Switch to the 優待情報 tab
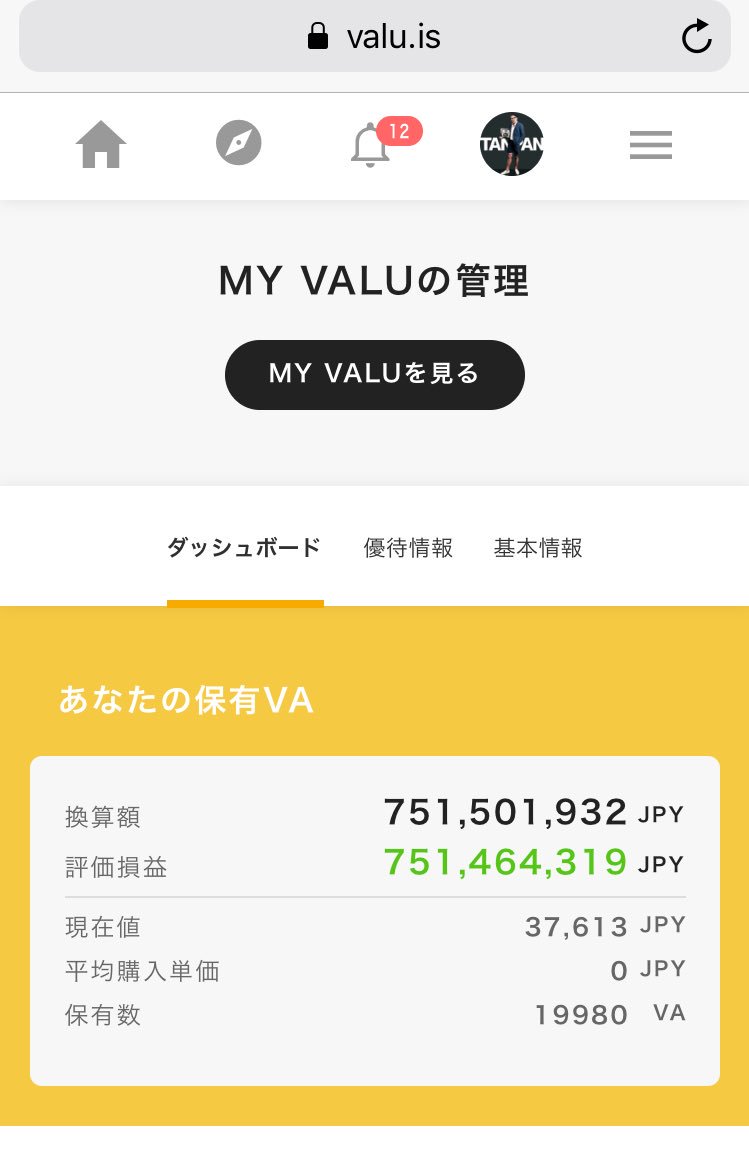 click(408, 548)
